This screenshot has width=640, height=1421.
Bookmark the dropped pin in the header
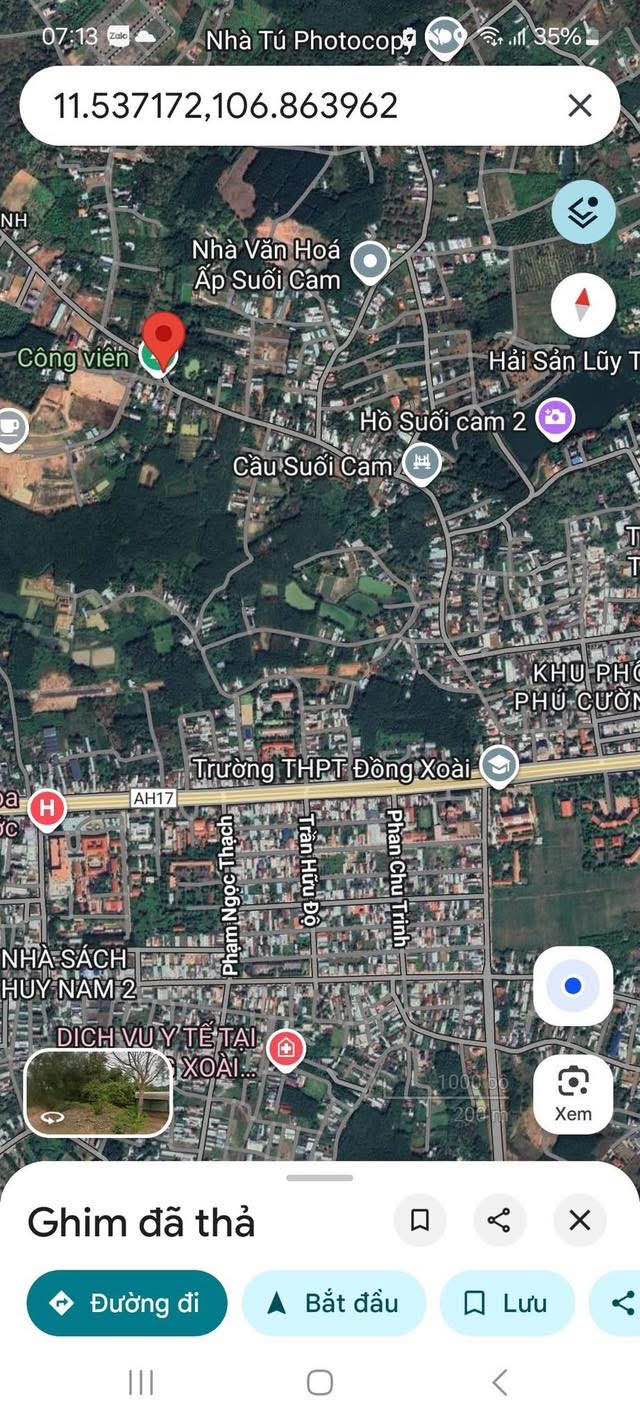coord(420,1221)
